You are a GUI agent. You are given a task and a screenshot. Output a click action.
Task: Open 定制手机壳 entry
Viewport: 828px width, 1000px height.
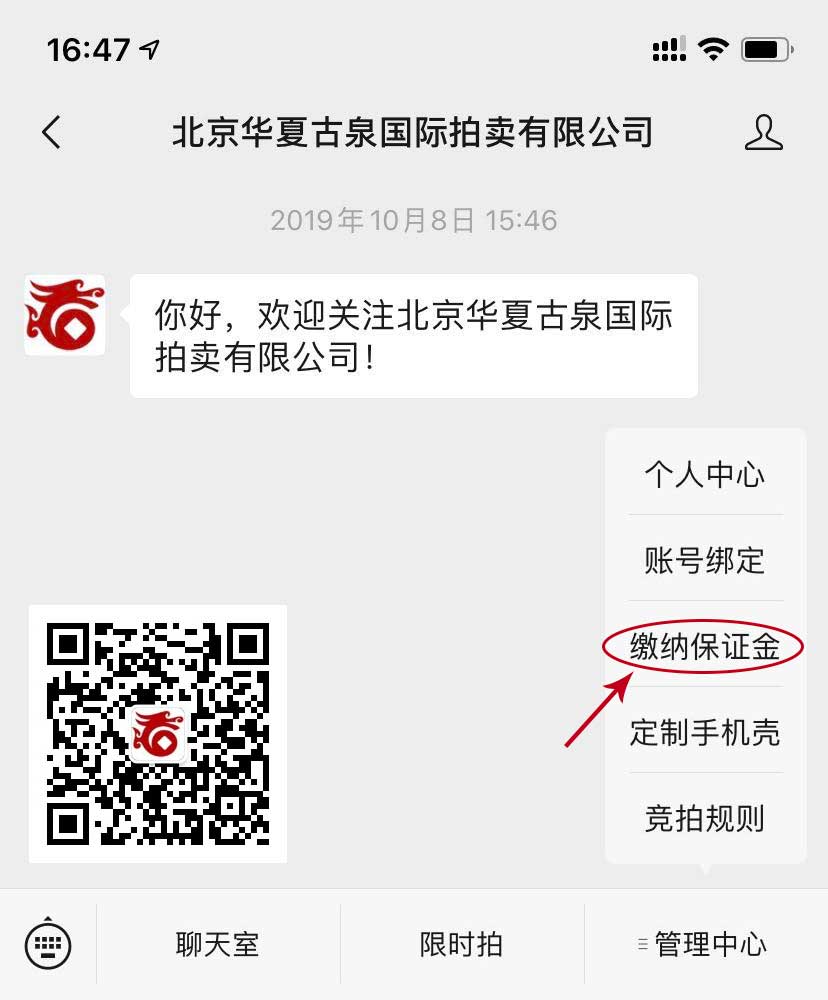coord(705,733)
